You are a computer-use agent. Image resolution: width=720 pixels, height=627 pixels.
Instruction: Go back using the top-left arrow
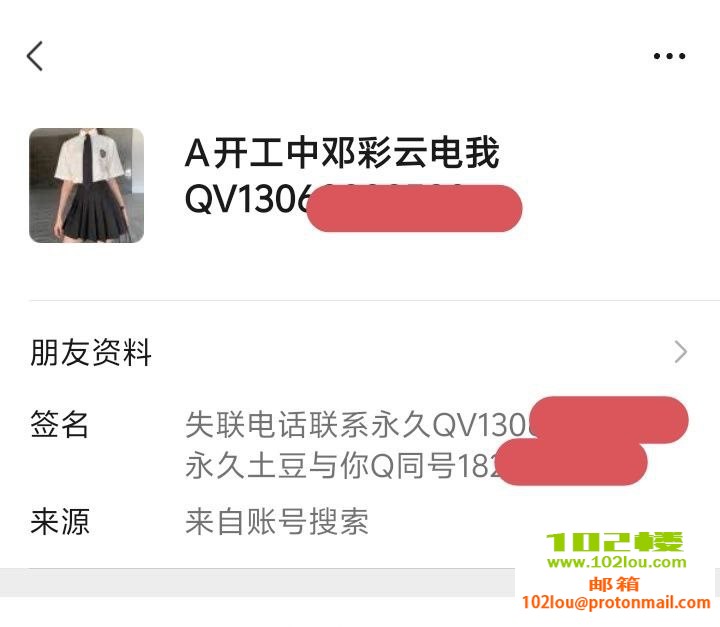pos(35,56)
